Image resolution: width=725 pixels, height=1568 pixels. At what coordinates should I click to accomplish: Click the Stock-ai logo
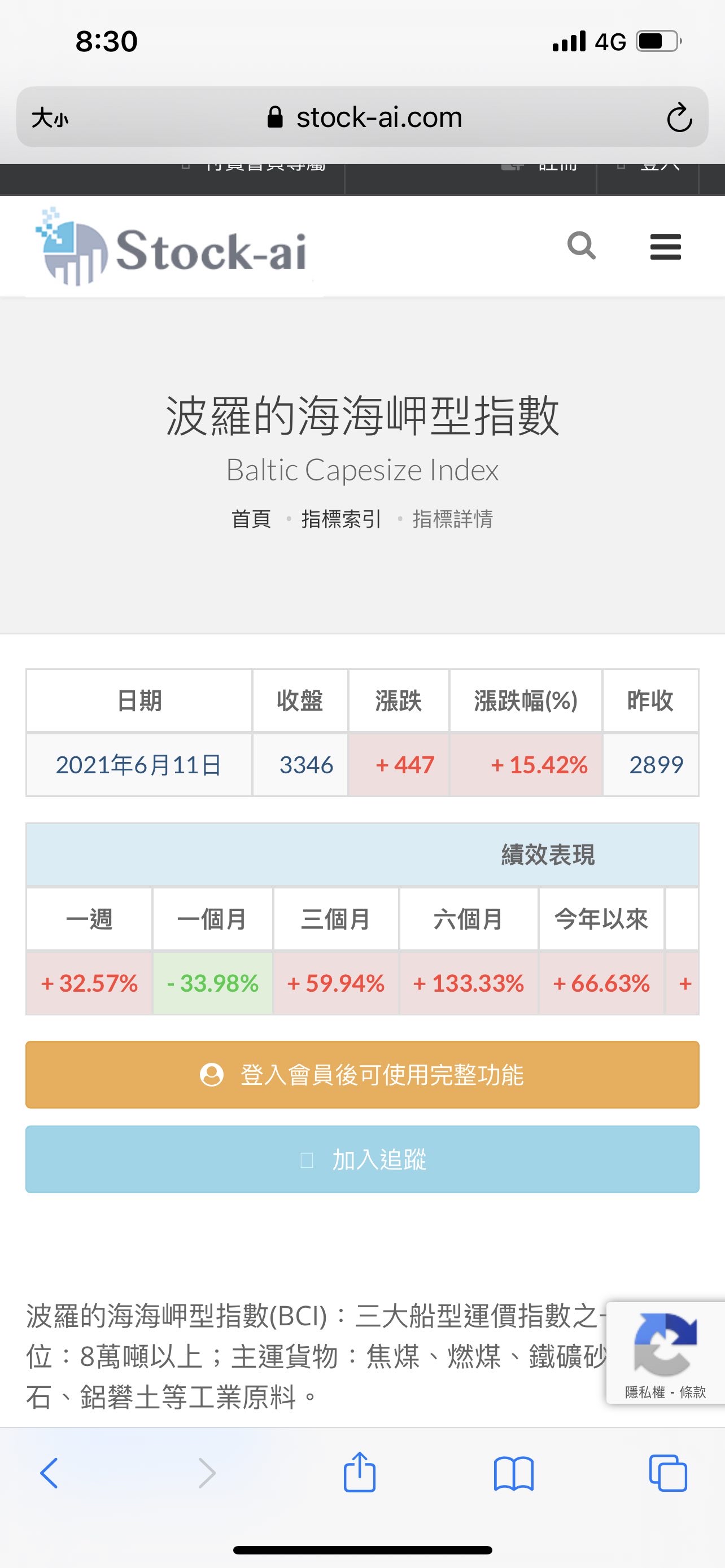[173, 247]
